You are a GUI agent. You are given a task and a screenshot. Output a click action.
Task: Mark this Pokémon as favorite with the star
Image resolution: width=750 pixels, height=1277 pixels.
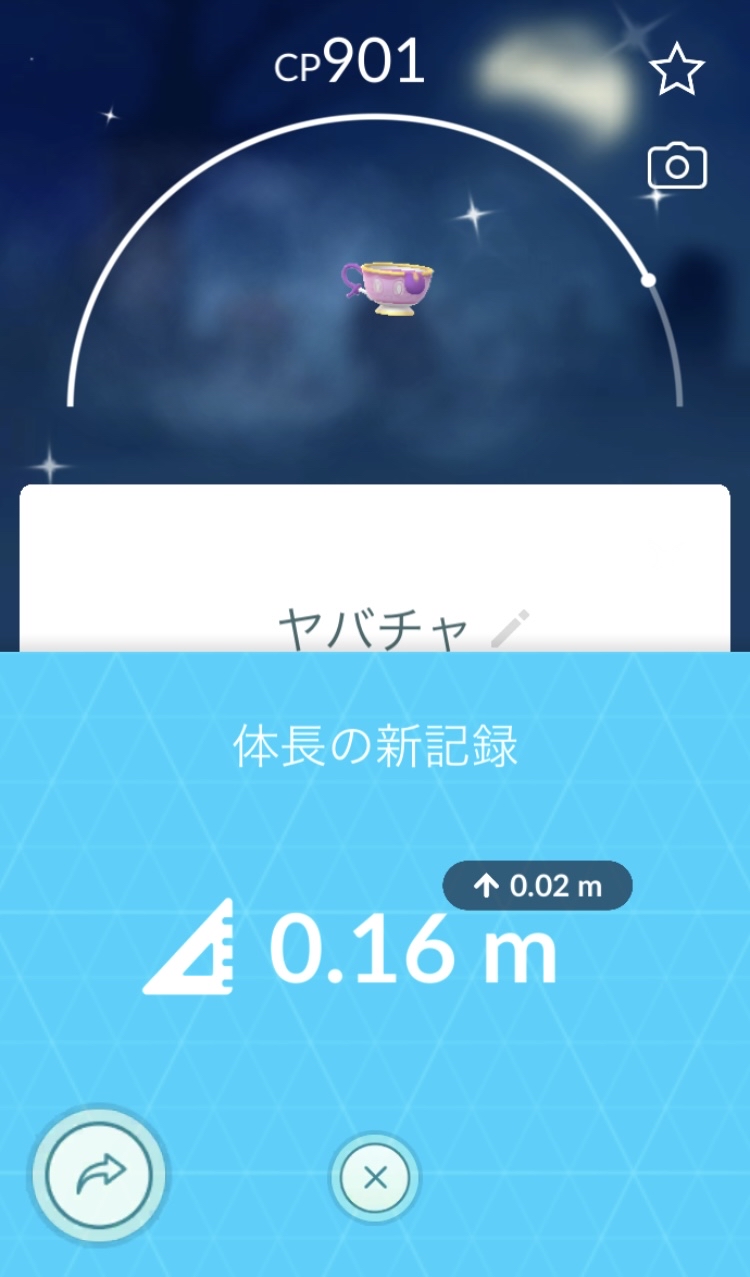(x=677, y=68)
